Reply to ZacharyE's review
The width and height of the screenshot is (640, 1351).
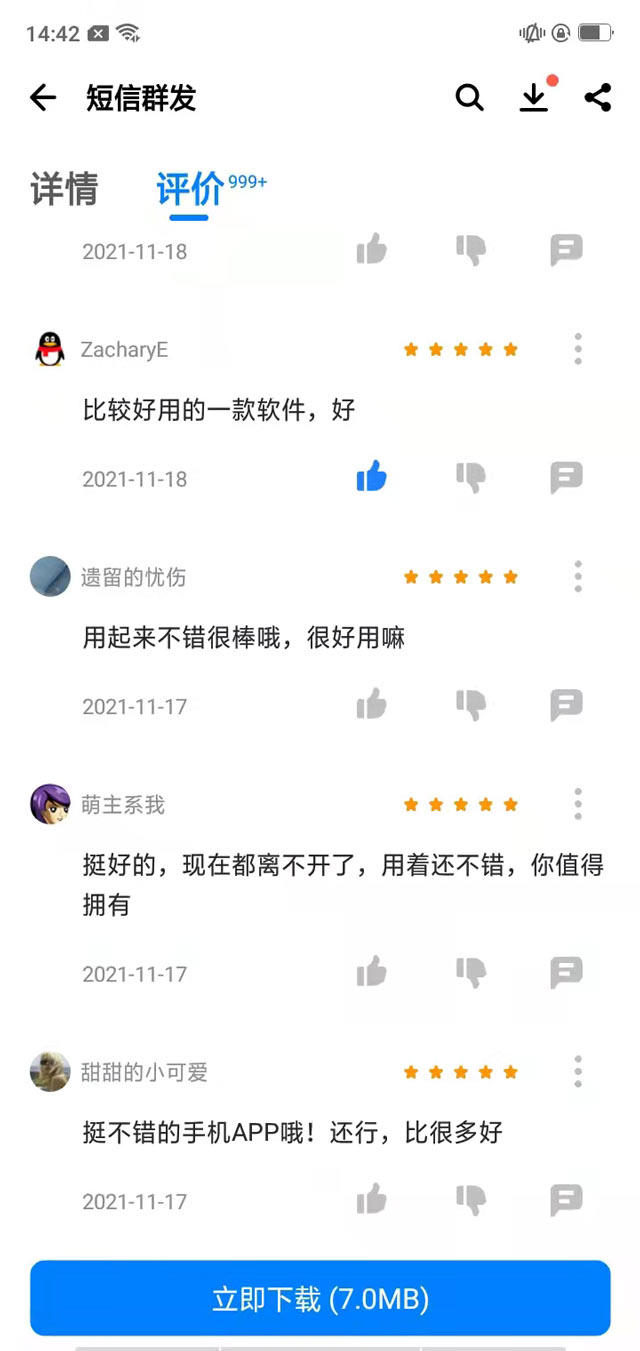click(566, 478)
